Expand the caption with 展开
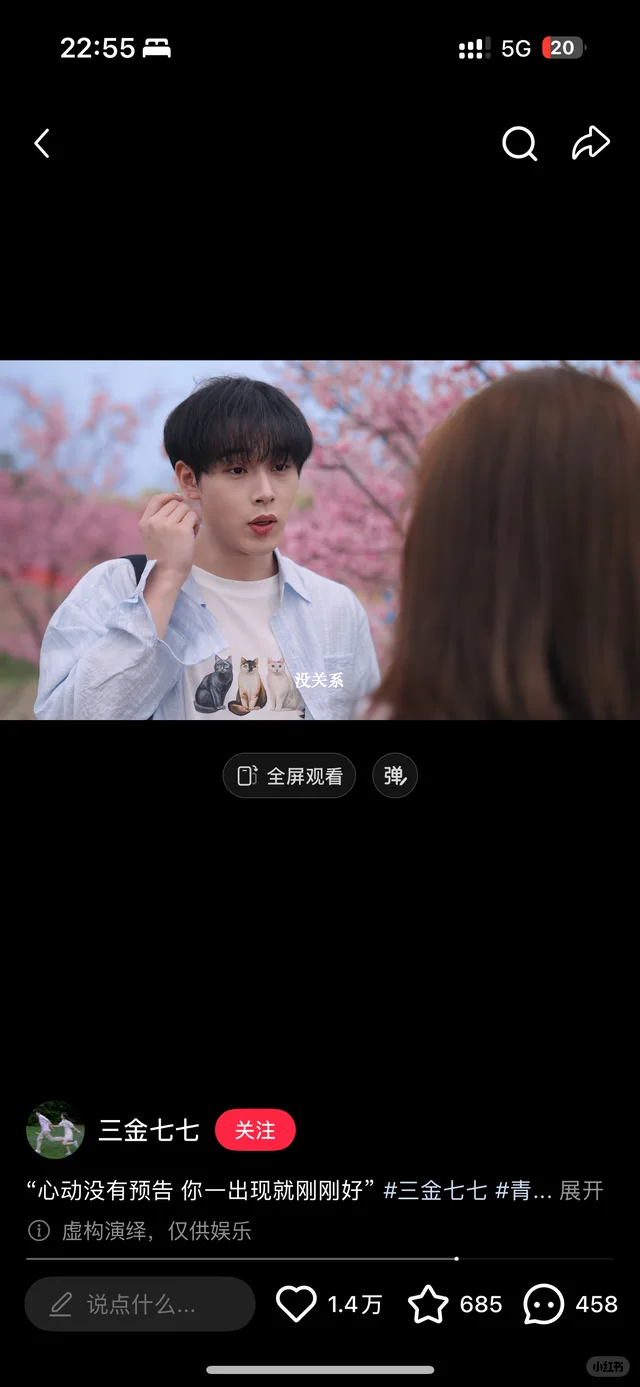The height and width of the screenshot is (1387, 640). tap(581, 1190)
